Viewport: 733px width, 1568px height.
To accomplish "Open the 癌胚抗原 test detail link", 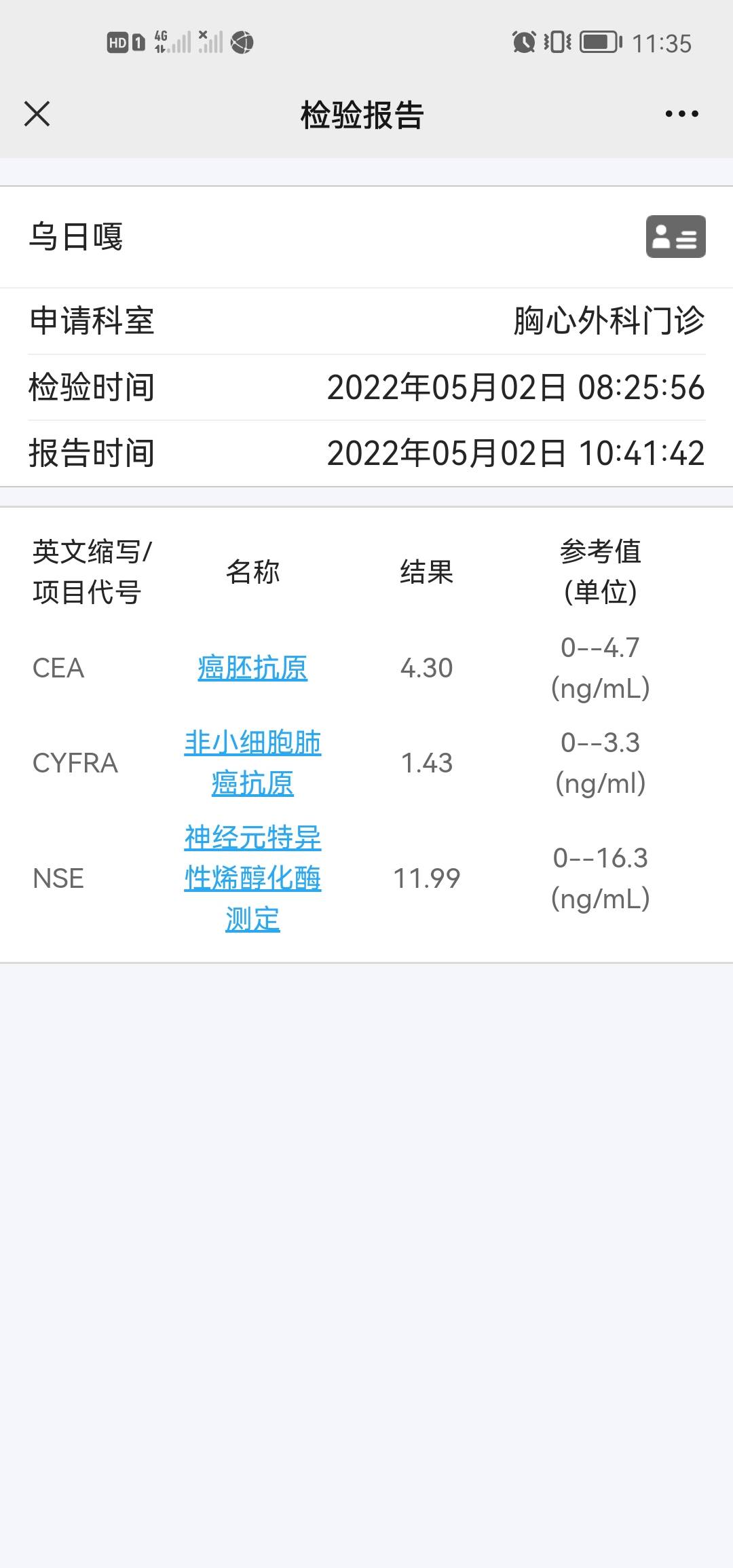I will (x=252, y=669).
